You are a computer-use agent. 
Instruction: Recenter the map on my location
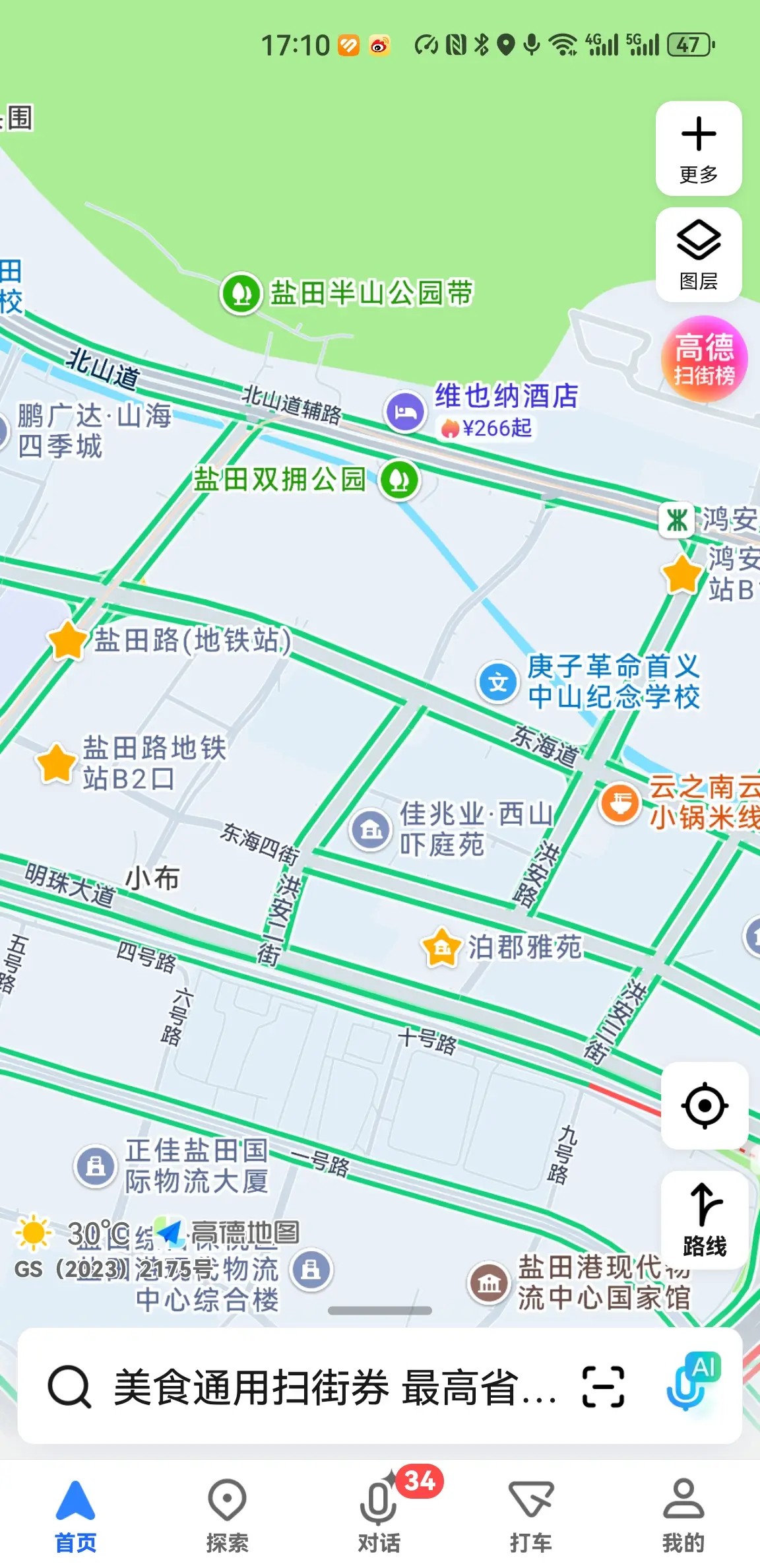[x=705, y=1105]
